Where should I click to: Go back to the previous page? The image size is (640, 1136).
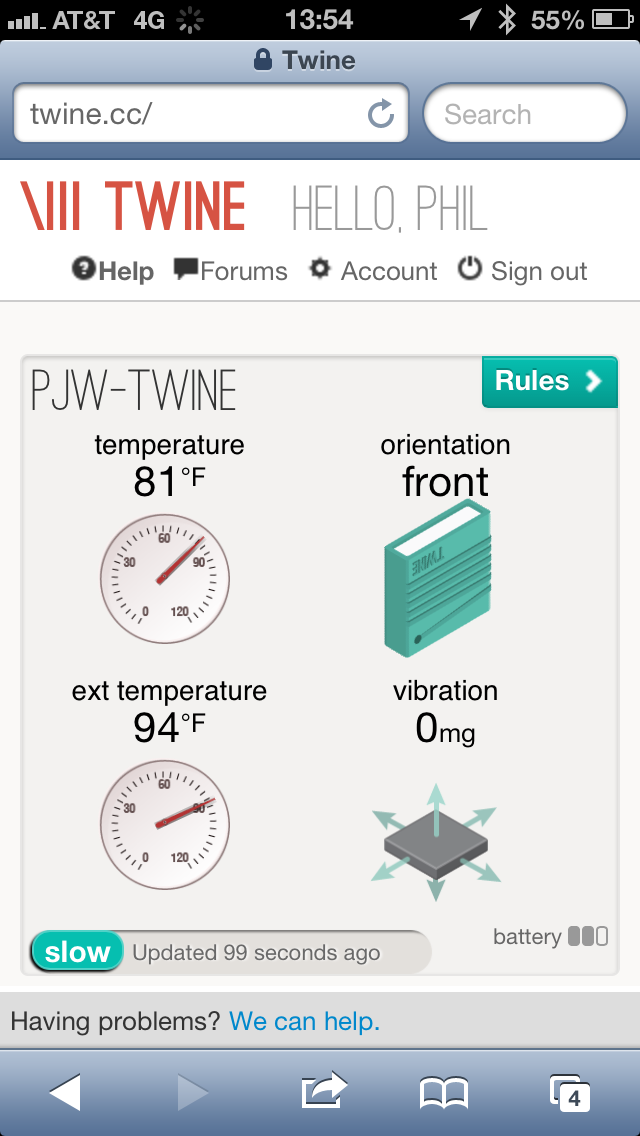(x=65, y=1092)
